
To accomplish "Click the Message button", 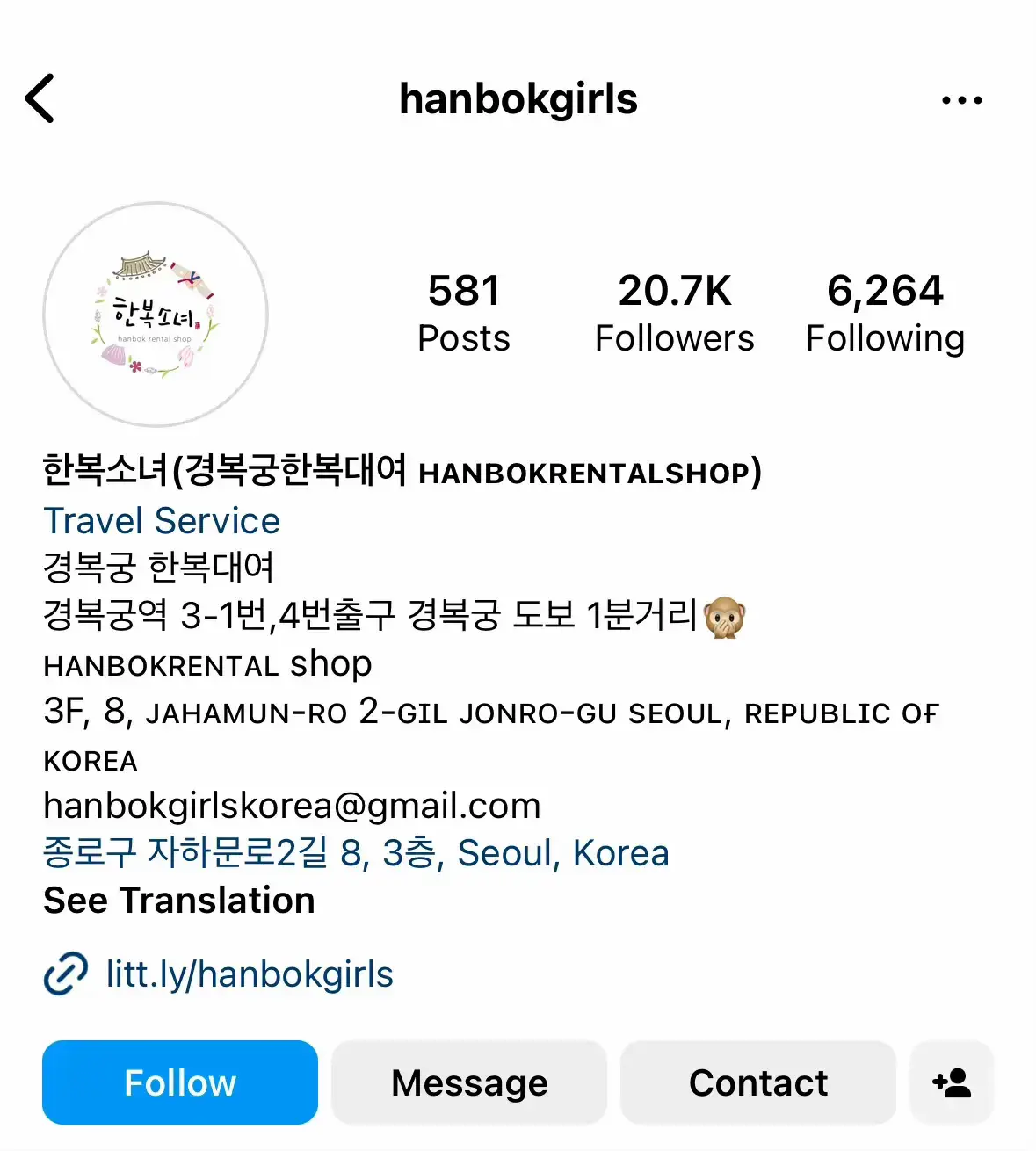I will (468, 1082).
